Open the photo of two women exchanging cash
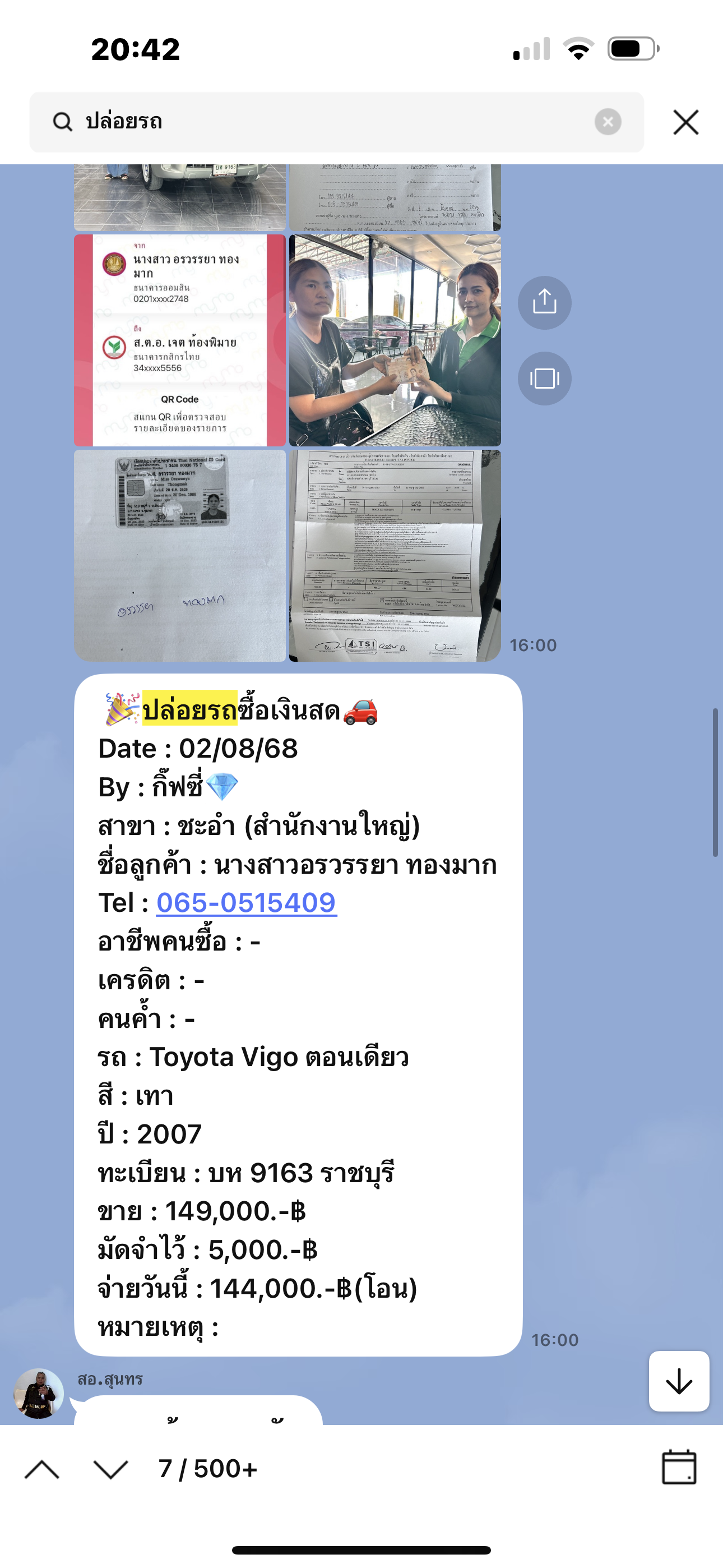 (395, 341)
